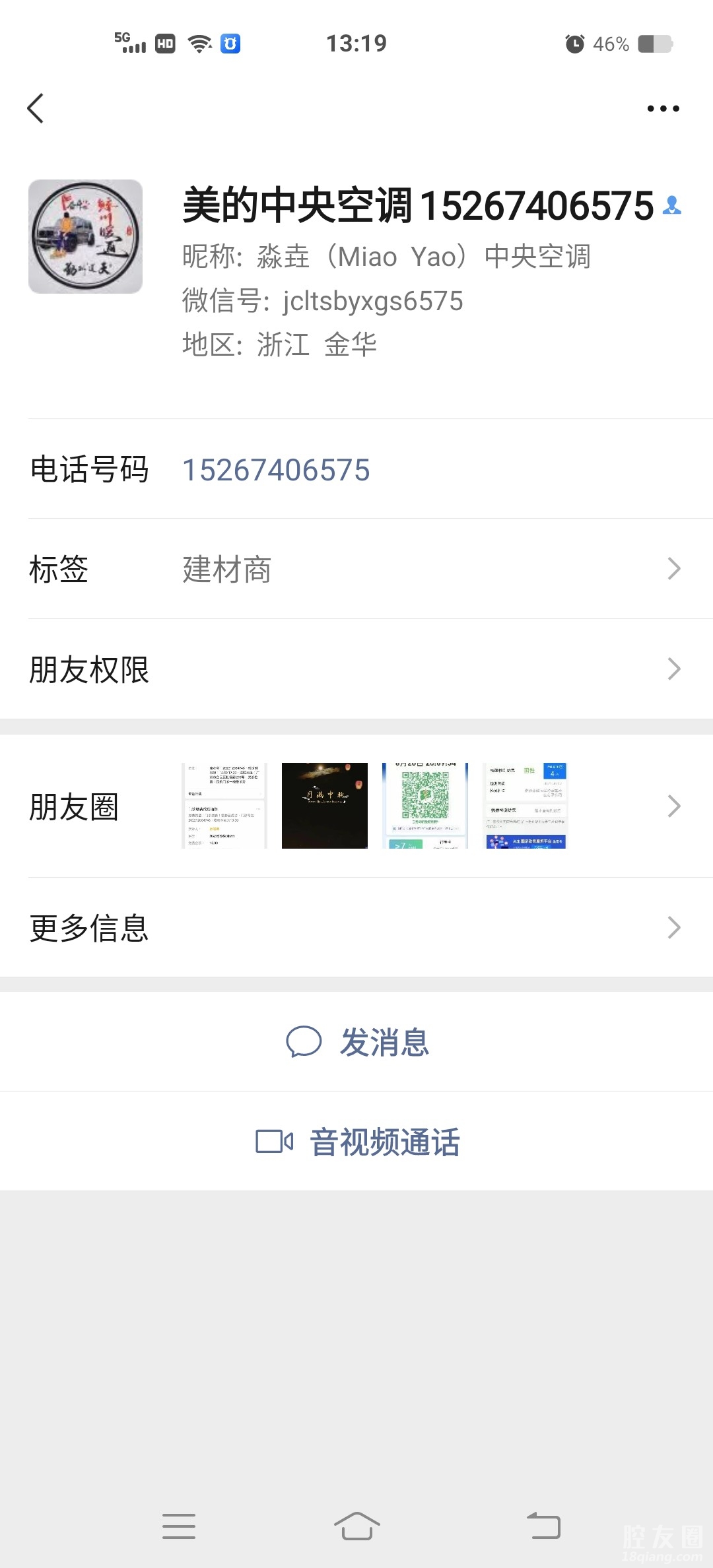Open the 标签 row showing 建材商
713x1568 pixels.
[356, 569]
